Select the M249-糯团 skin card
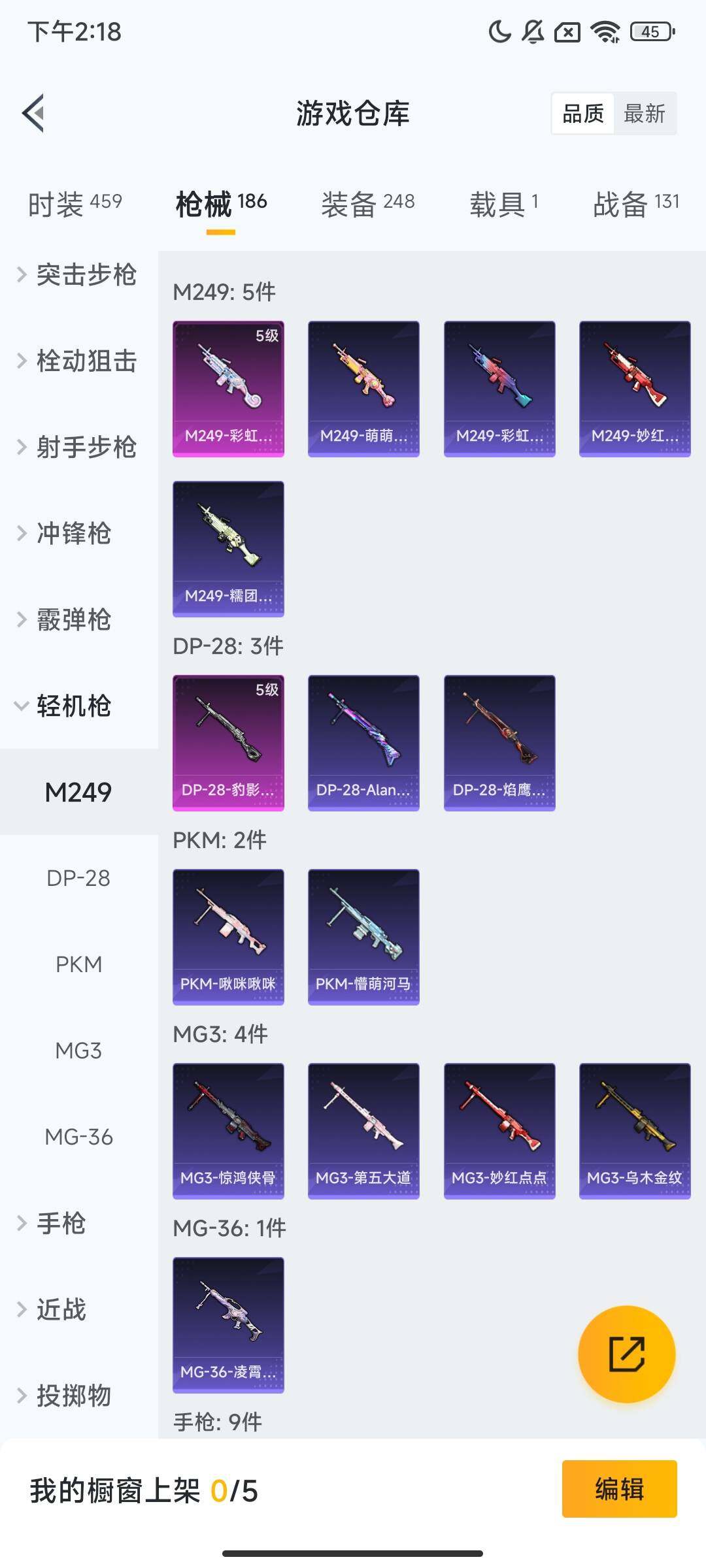 [x=227, y=549]
